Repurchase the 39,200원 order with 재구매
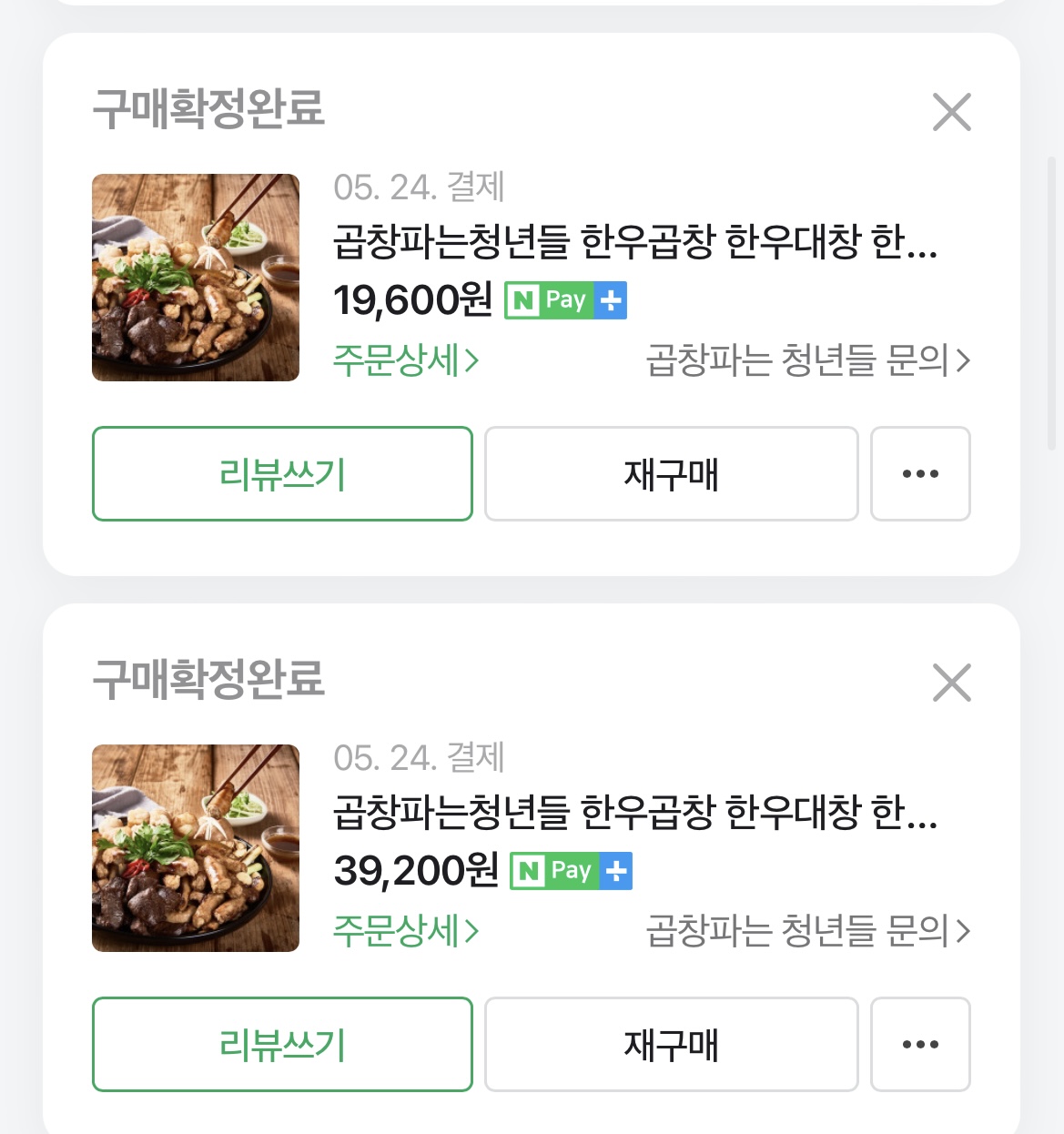1064x1134 pixels. 671,1045
